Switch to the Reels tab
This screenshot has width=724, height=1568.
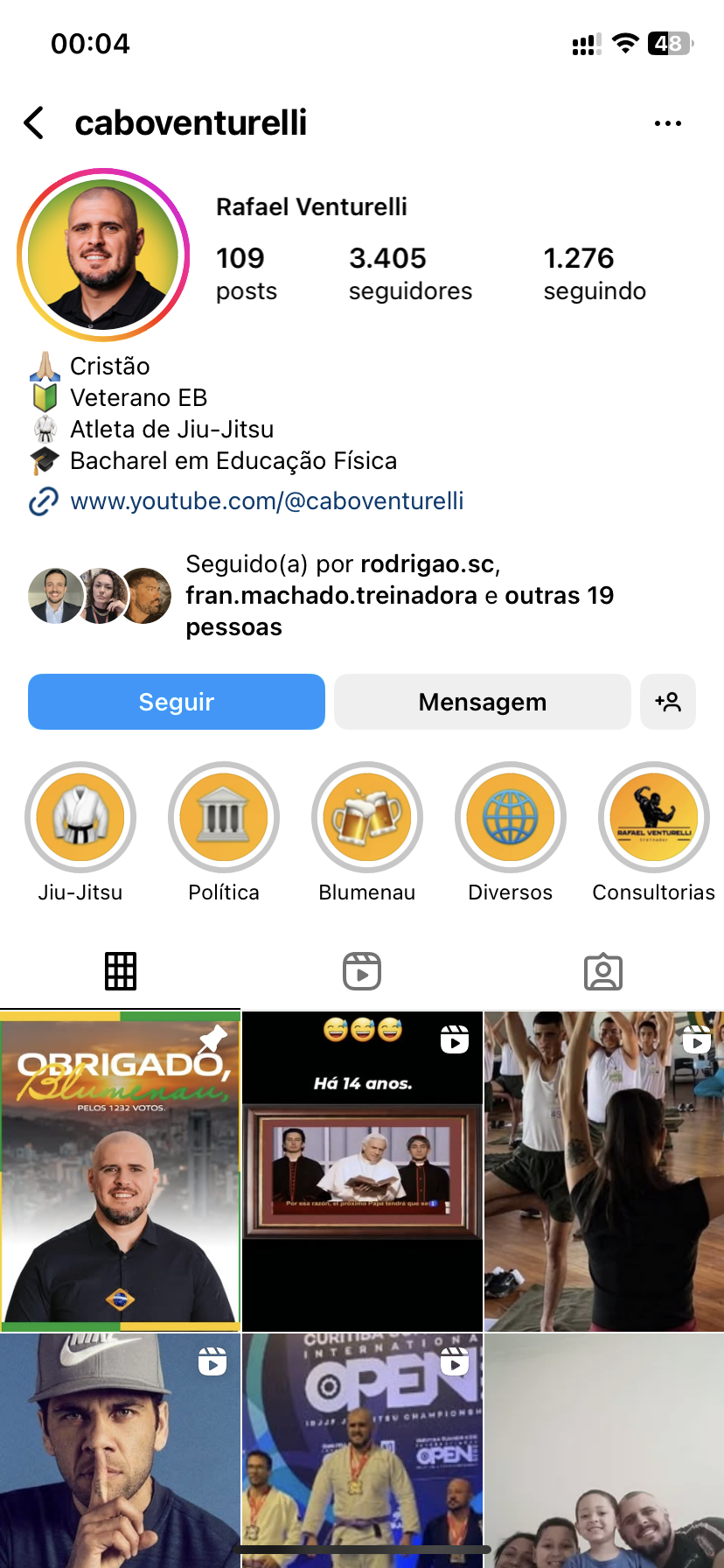coord(362,971)
